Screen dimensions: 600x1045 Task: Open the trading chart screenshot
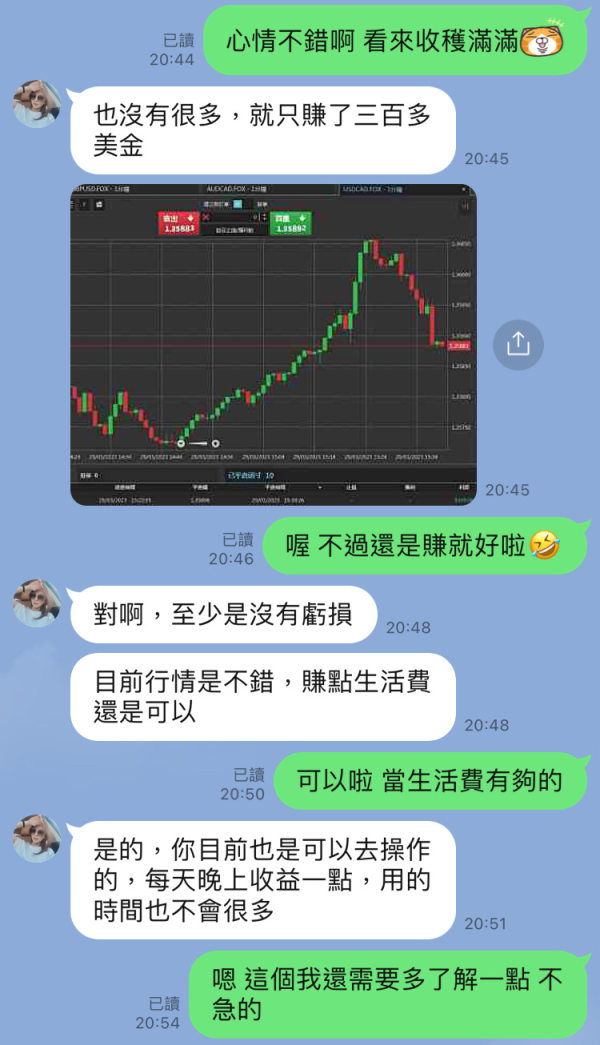point(273,345)
